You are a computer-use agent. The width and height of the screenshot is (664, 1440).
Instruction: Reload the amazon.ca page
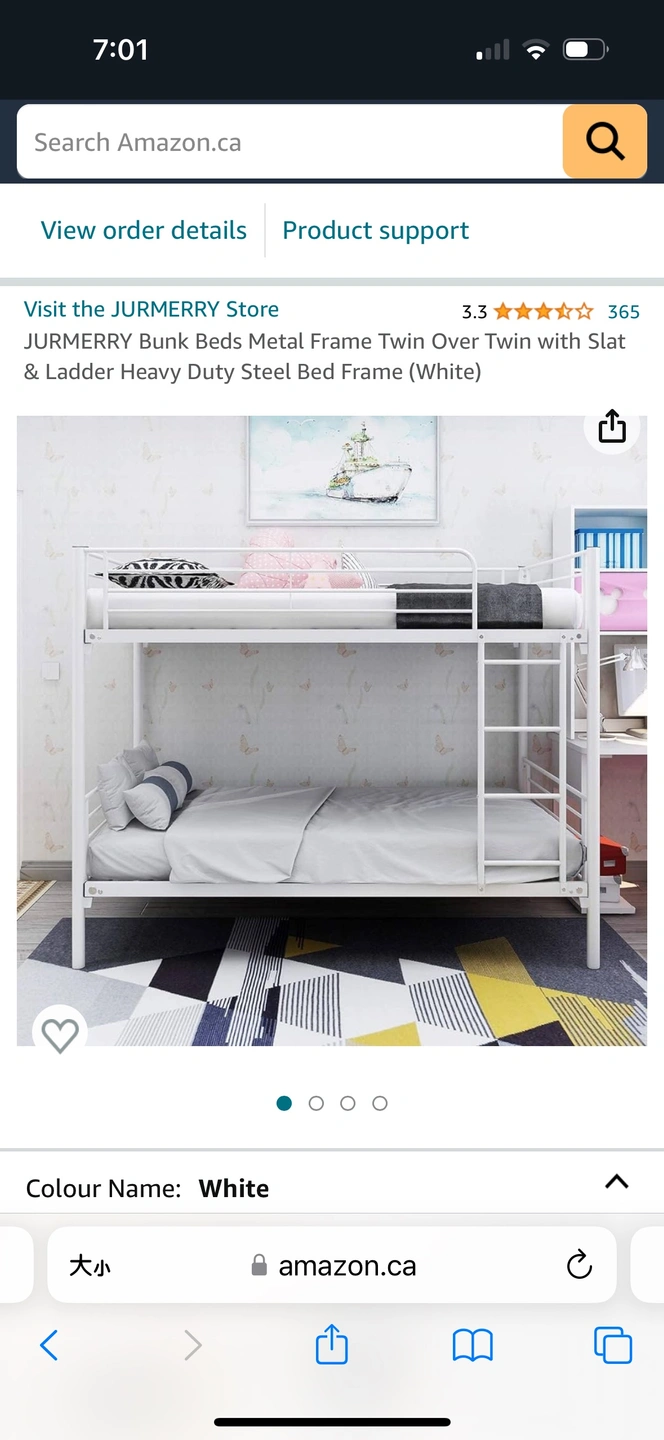[578, 1265]
